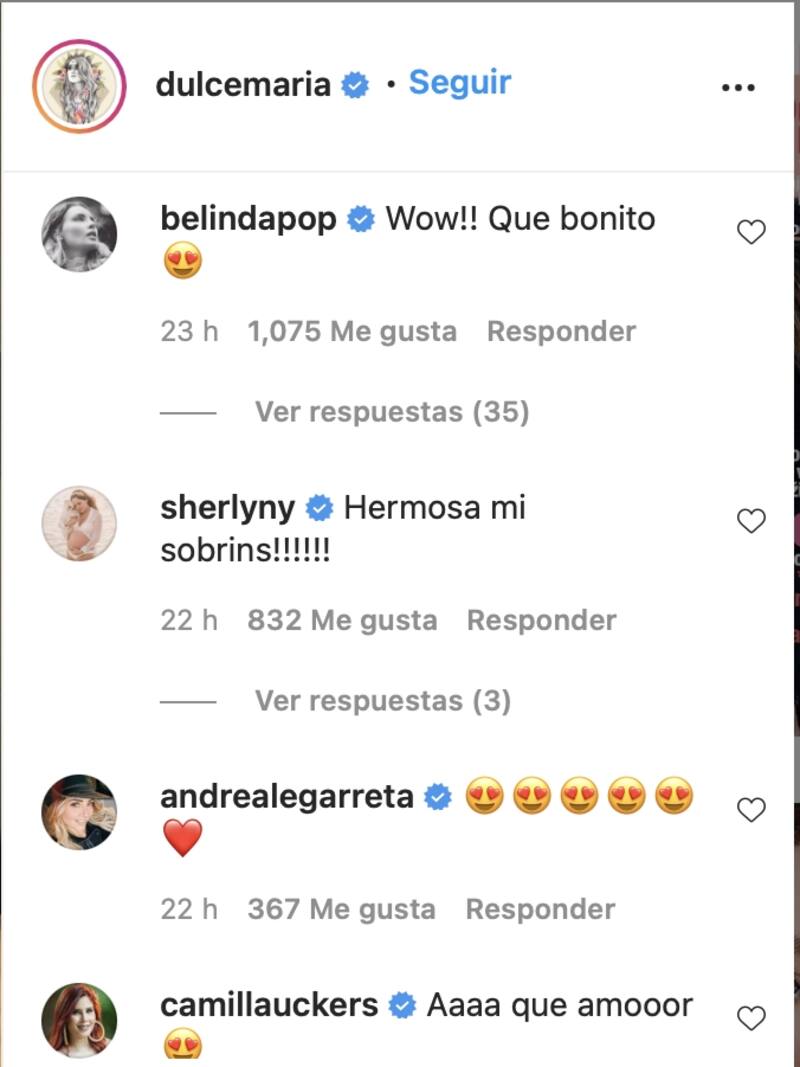Visit andrealegarreta's profile
The height and width of the screenshot is (1067, 800).
coord(287,797)
